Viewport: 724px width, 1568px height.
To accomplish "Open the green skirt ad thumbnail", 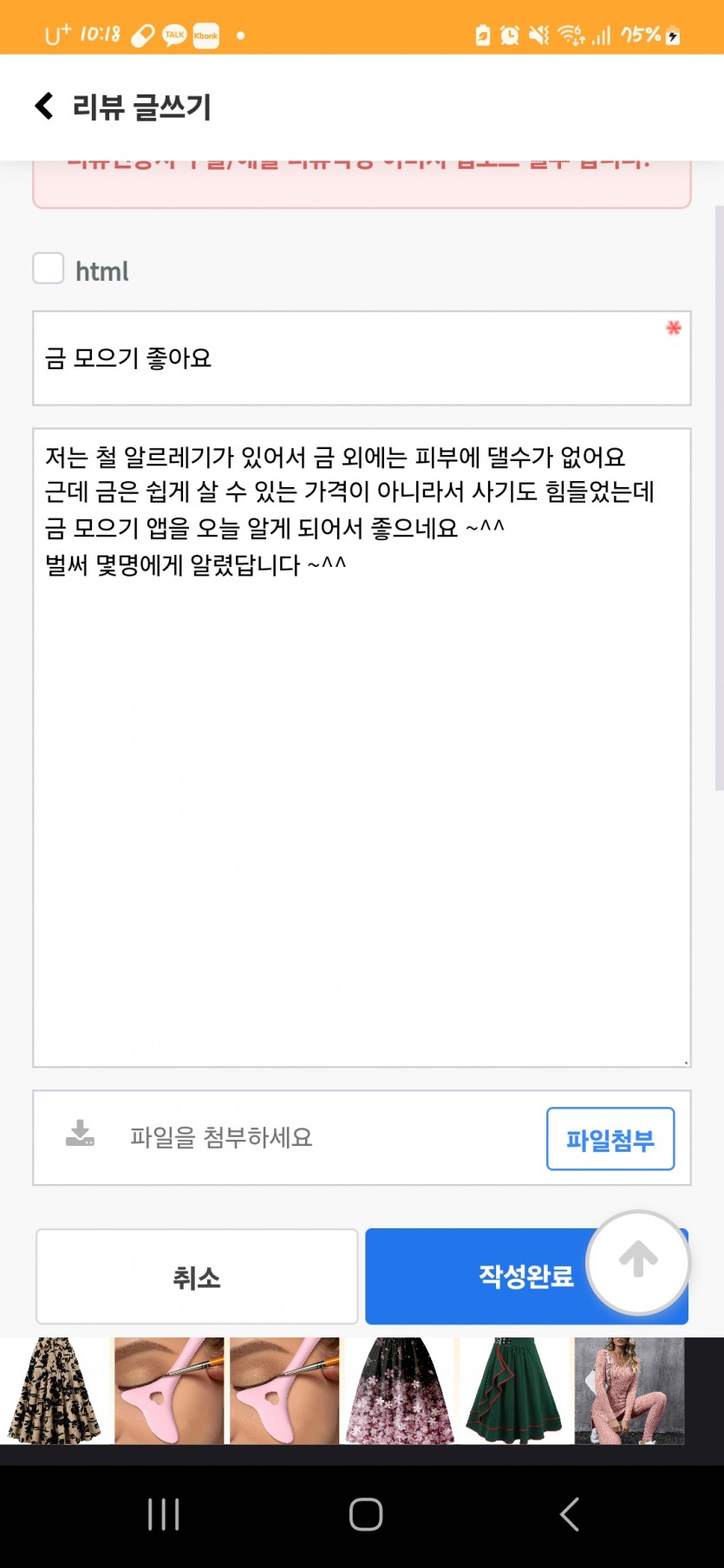I will pos(515,1390).
